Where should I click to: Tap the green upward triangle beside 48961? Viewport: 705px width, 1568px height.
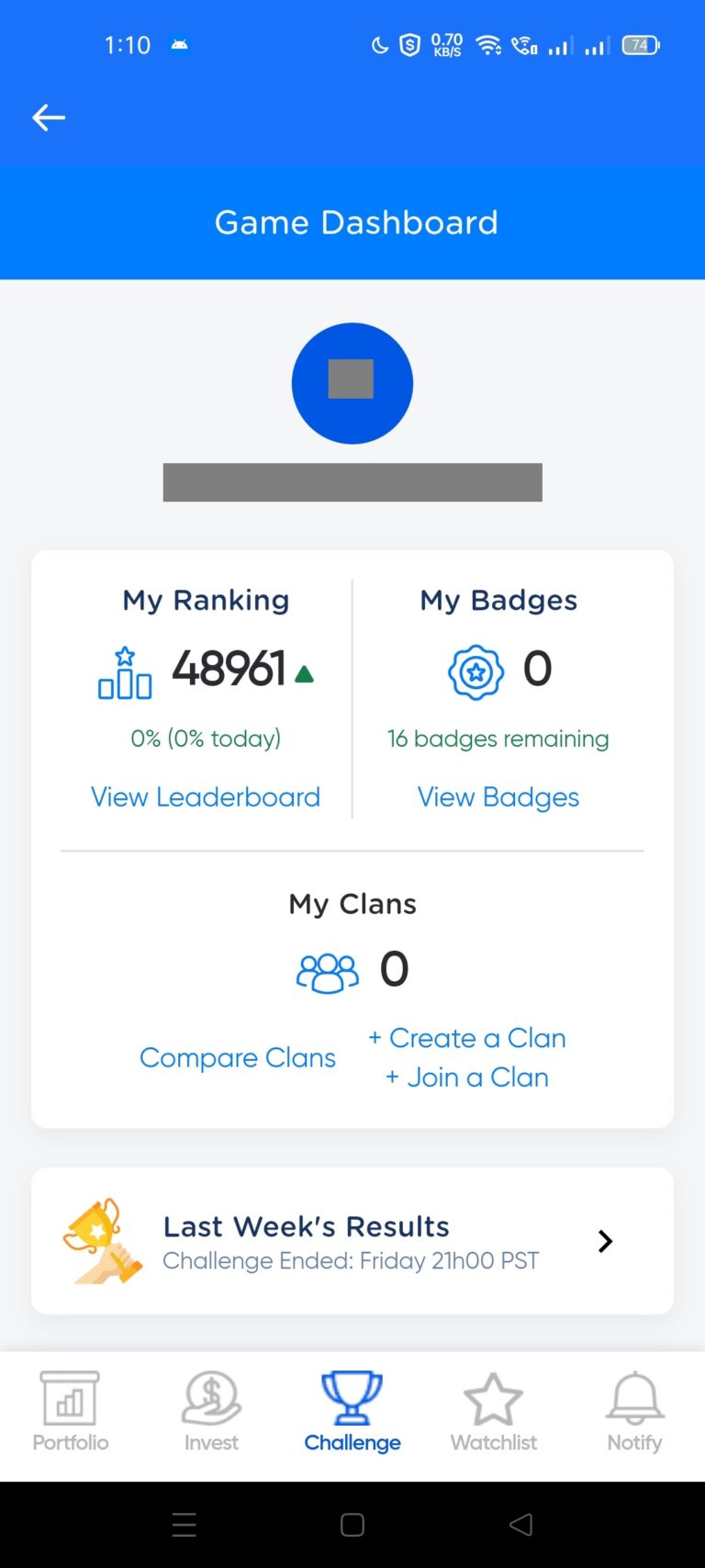pyautogui.click(x=304, y=671)
